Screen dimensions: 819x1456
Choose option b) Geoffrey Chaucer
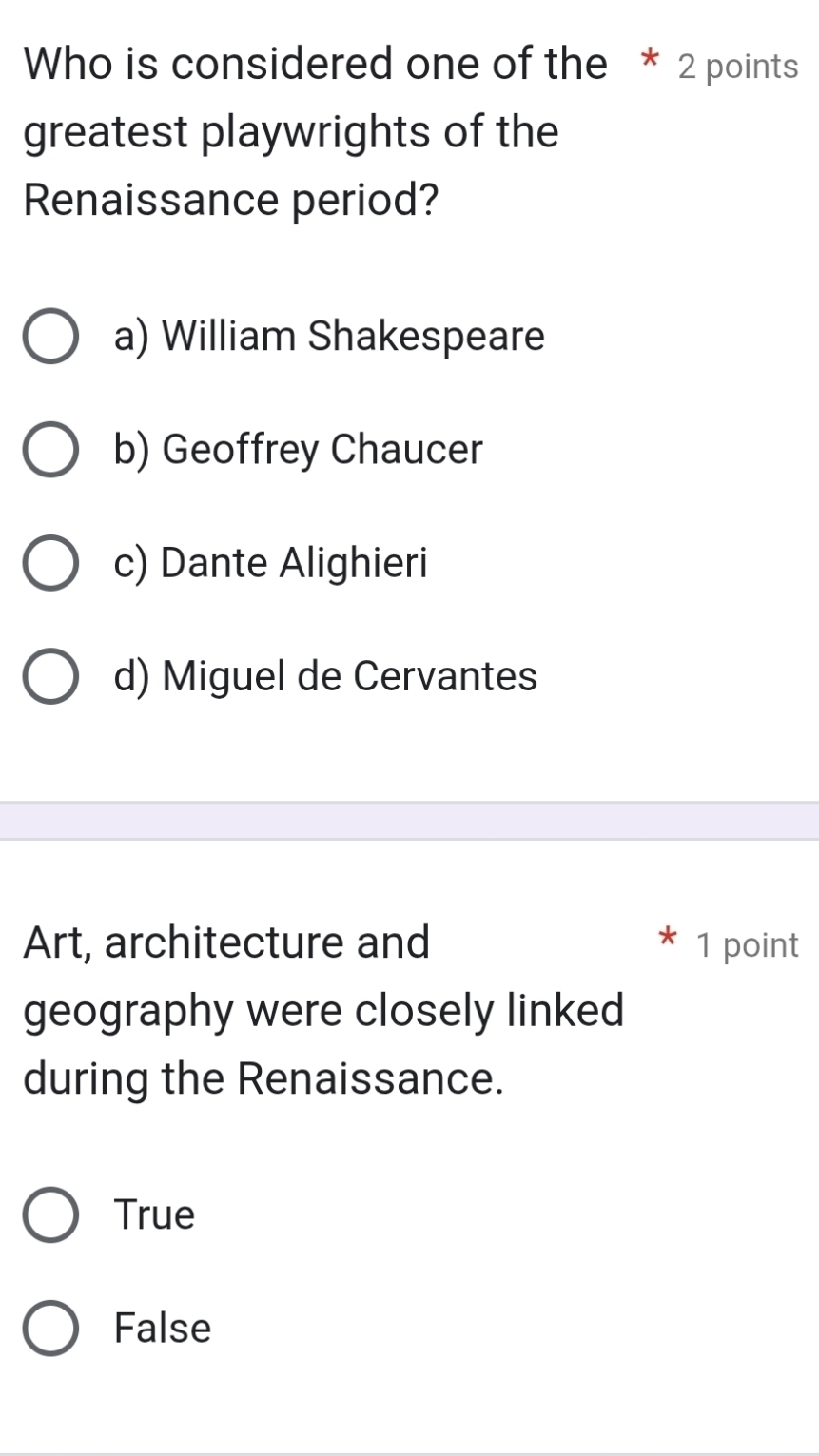tap(50, 450)
